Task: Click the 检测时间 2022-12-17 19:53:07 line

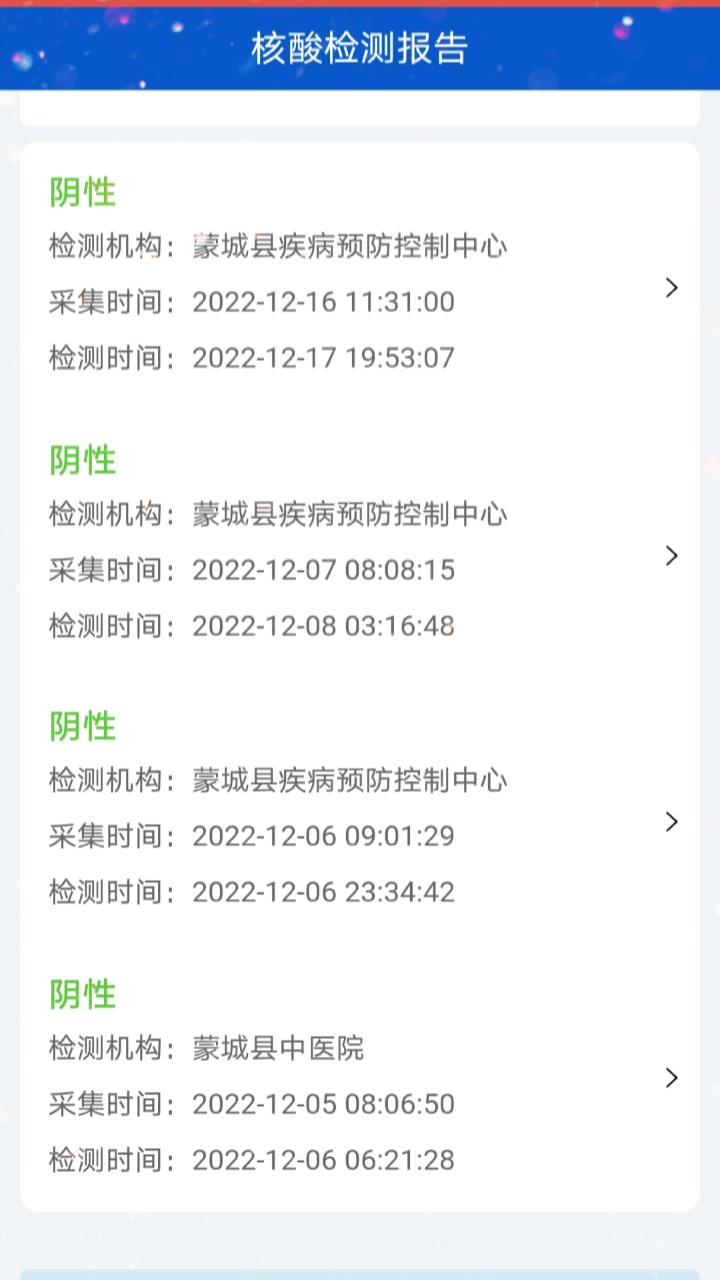Action: point(252,357)
